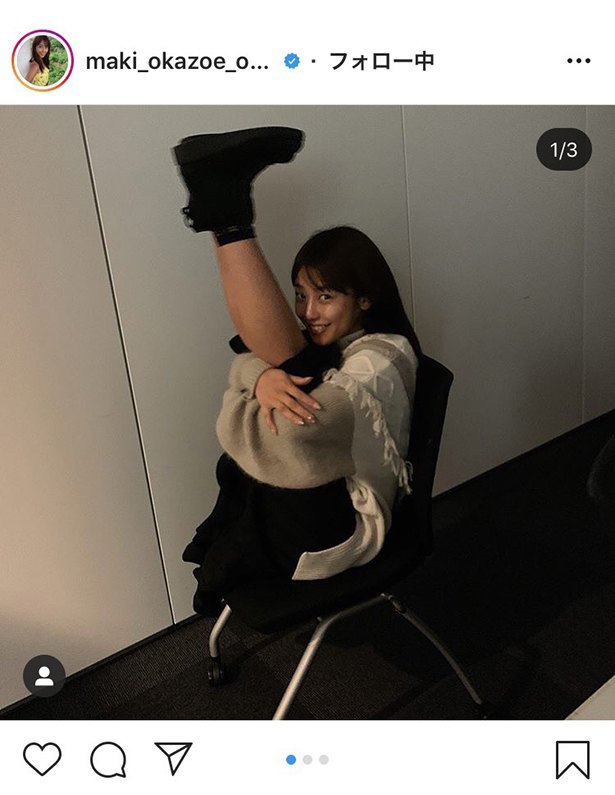
Task: Tap the post photo
Action: click(307, 412)
